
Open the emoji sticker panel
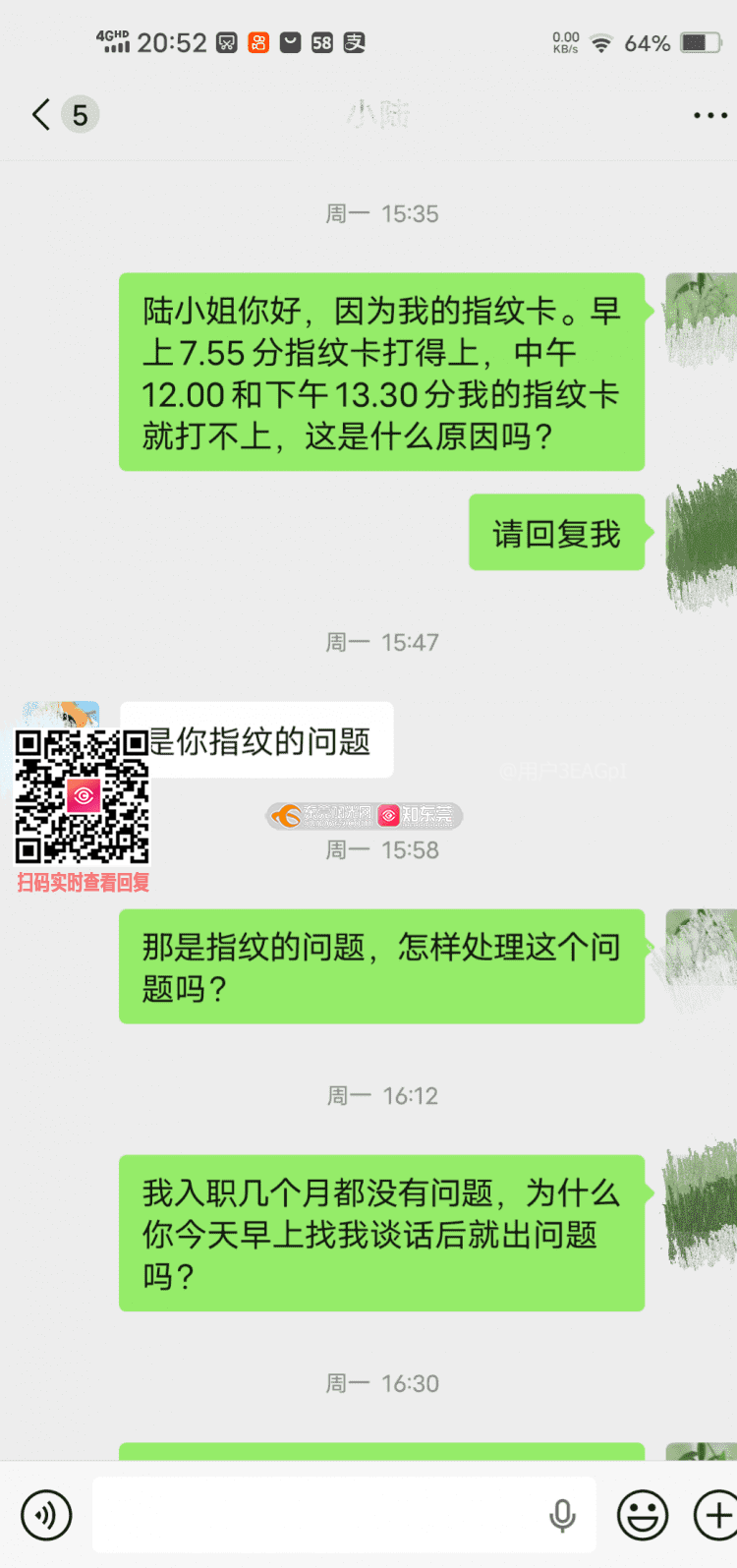click(x=643, y=1515)
